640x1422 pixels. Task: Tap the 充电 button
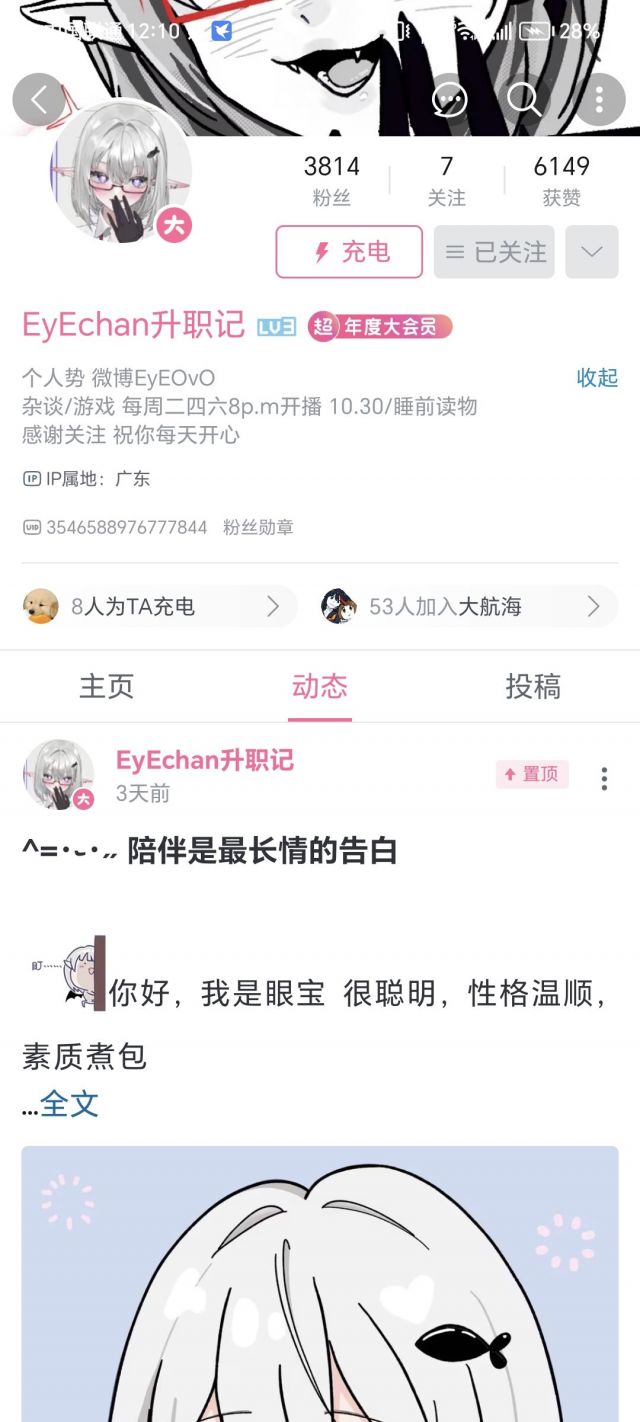click(349, 252)
